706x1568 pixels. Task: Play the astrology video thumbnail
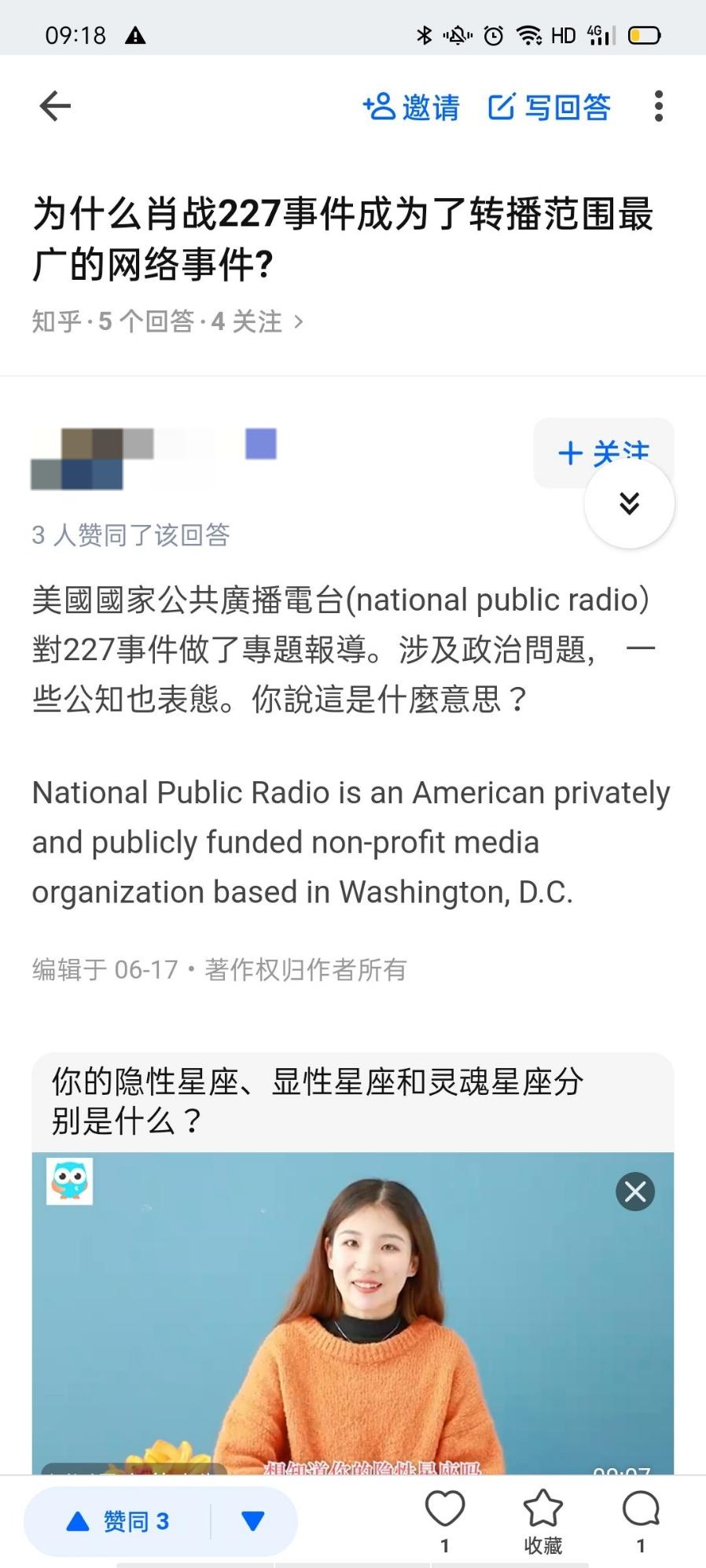point(353,1328)
